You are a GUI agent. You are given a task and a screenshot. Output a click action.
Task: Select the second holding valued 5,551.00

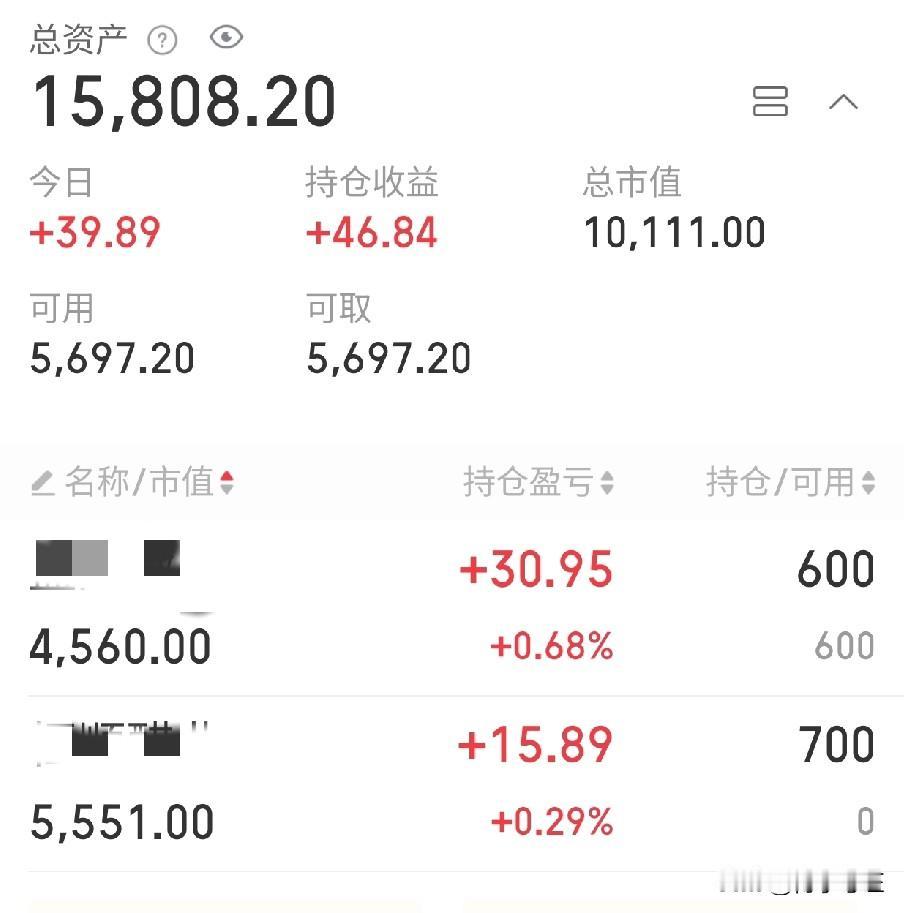click(119, 821)
